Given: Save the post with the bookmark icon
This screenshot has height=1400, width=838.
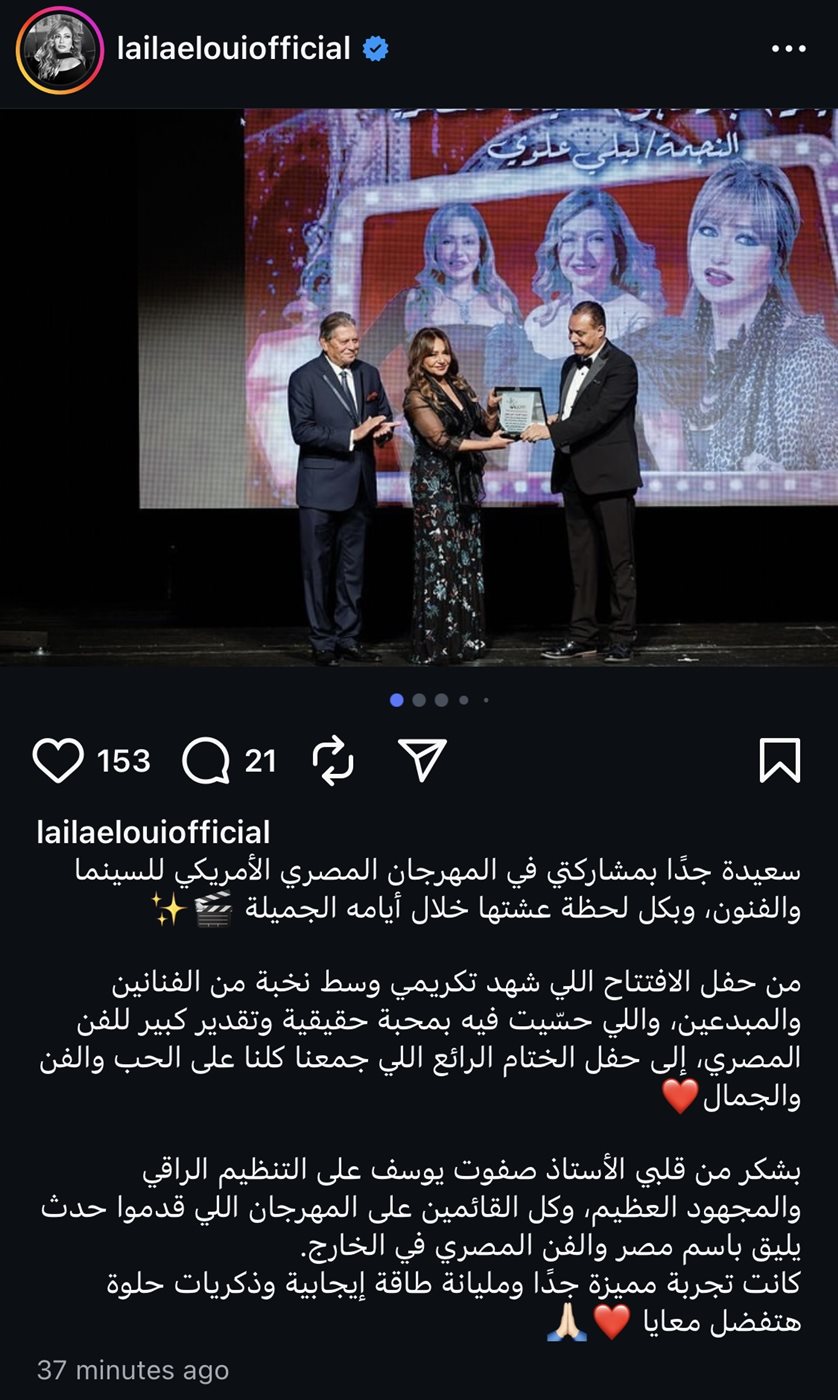Looking at the screenshot, I should coord(779,761).
